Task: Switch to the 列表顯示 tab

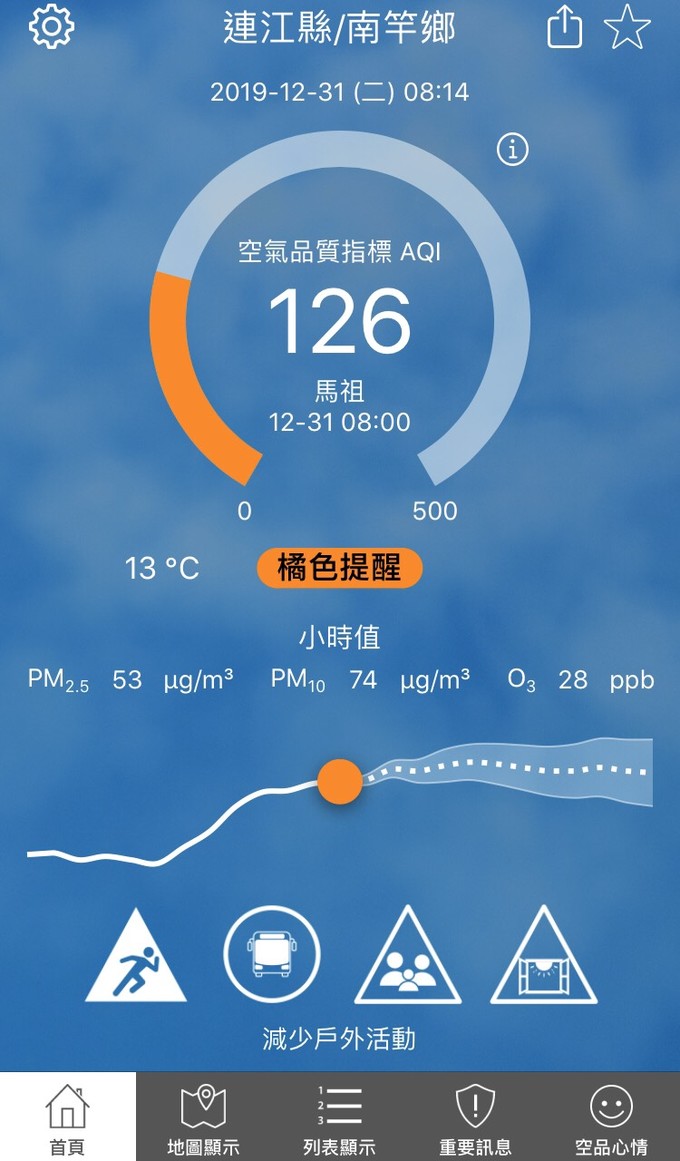Action: click(340, 1118)
